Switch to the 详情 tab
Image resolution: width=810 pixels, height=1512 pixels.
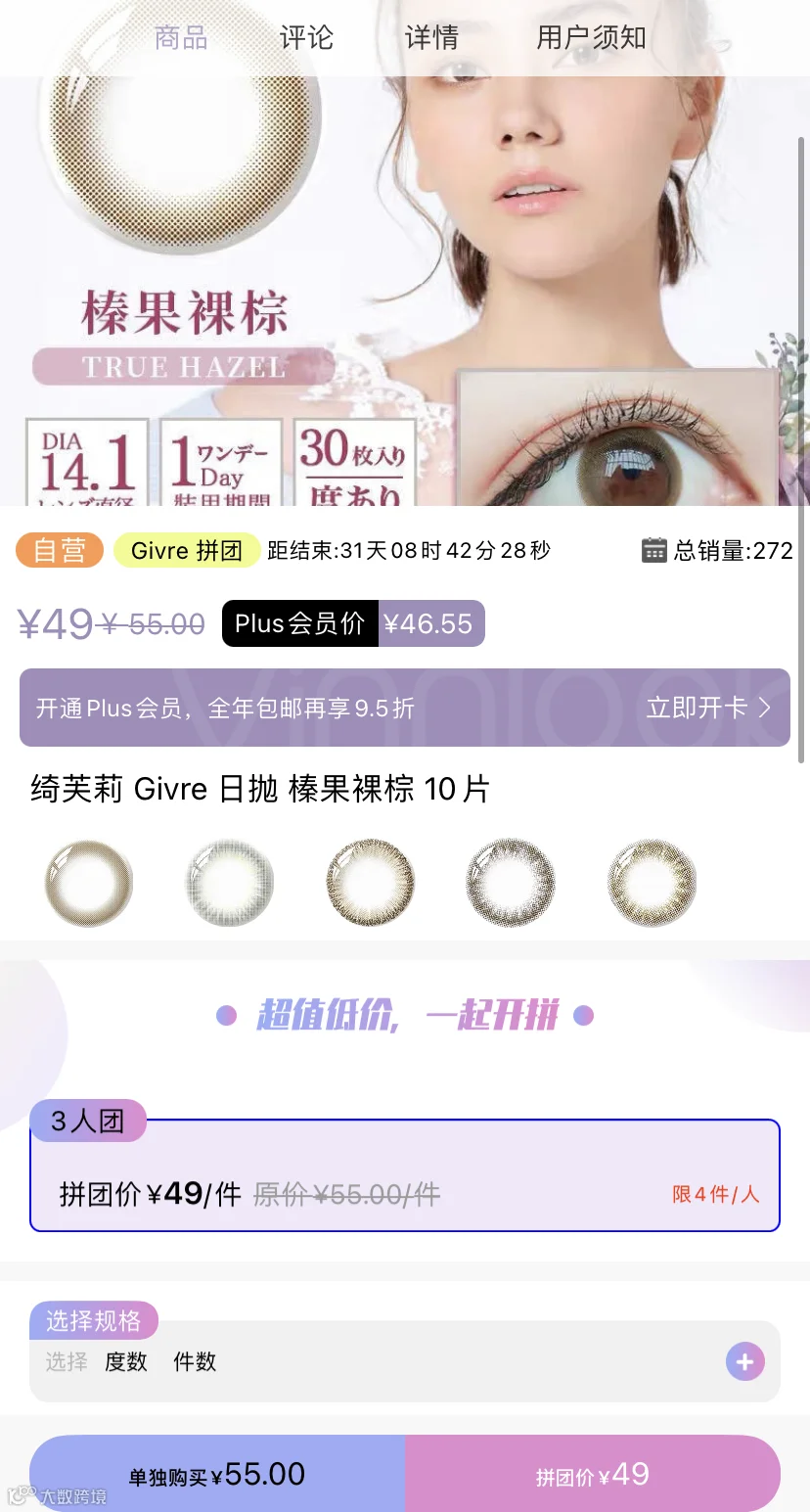[x=431, y=38]
